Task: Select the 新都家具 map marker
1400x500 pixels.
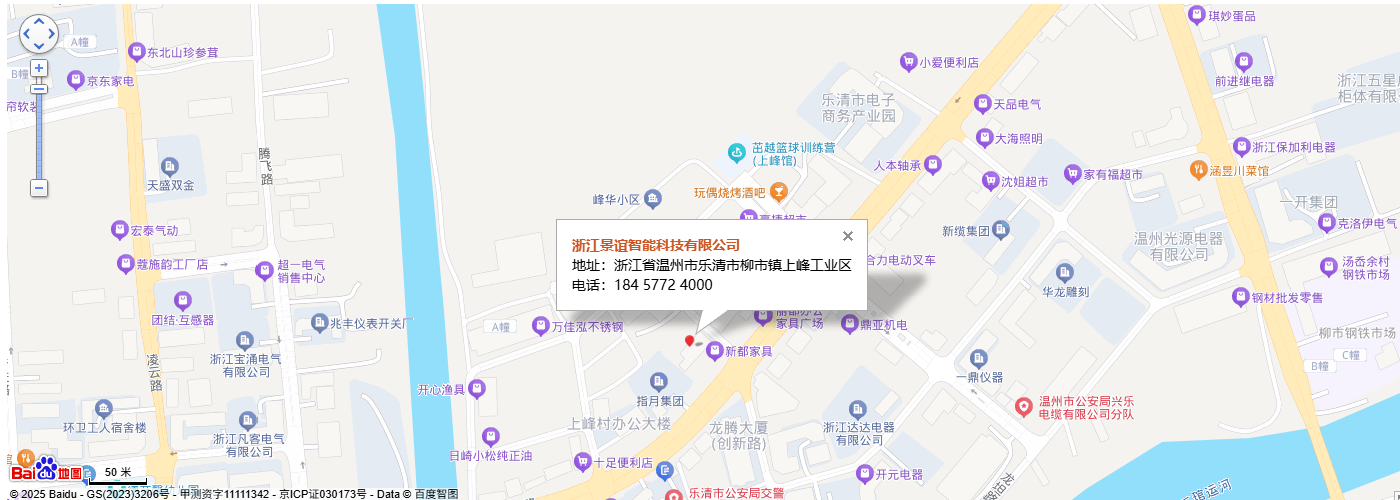Action: (714, 351)
